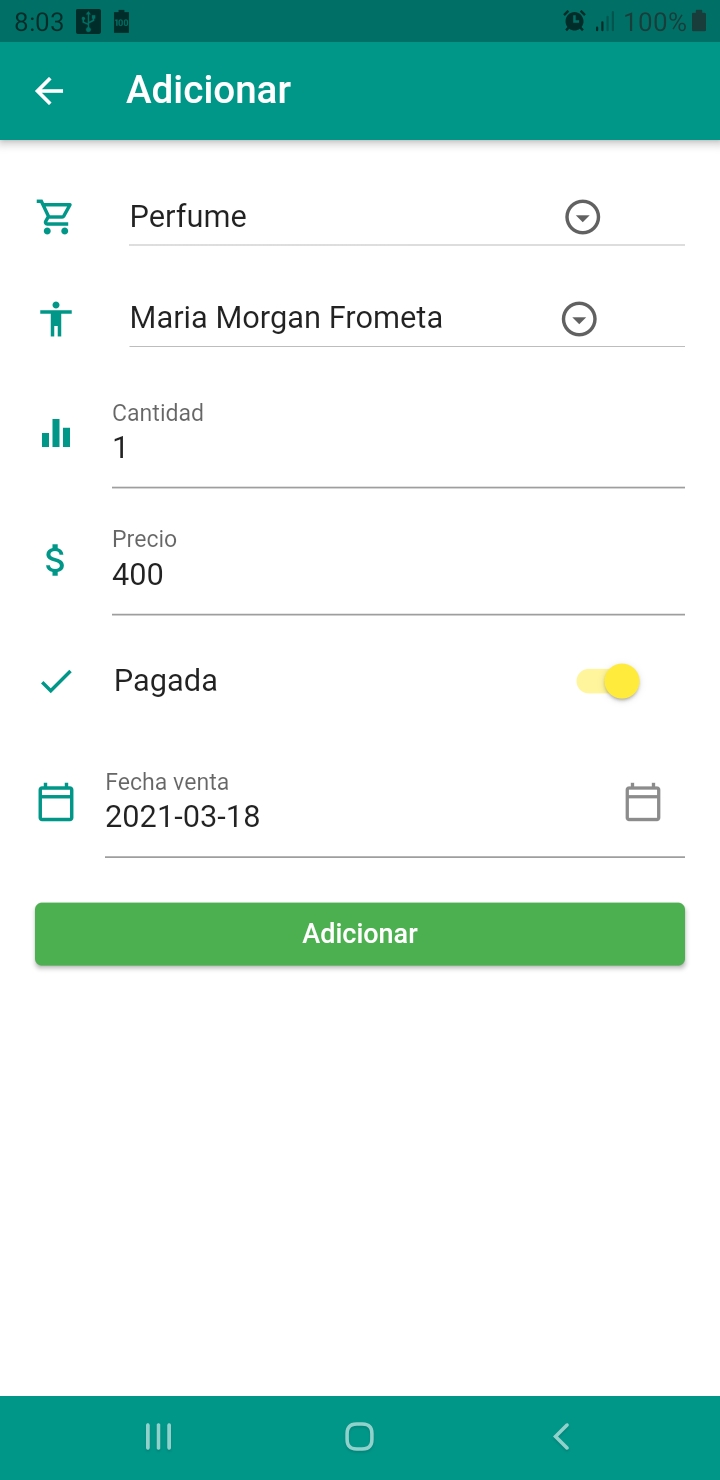Disable the Pagada switch
Image resolution: width=720 pixels, height=1480 pixels.
click(609, 682)
